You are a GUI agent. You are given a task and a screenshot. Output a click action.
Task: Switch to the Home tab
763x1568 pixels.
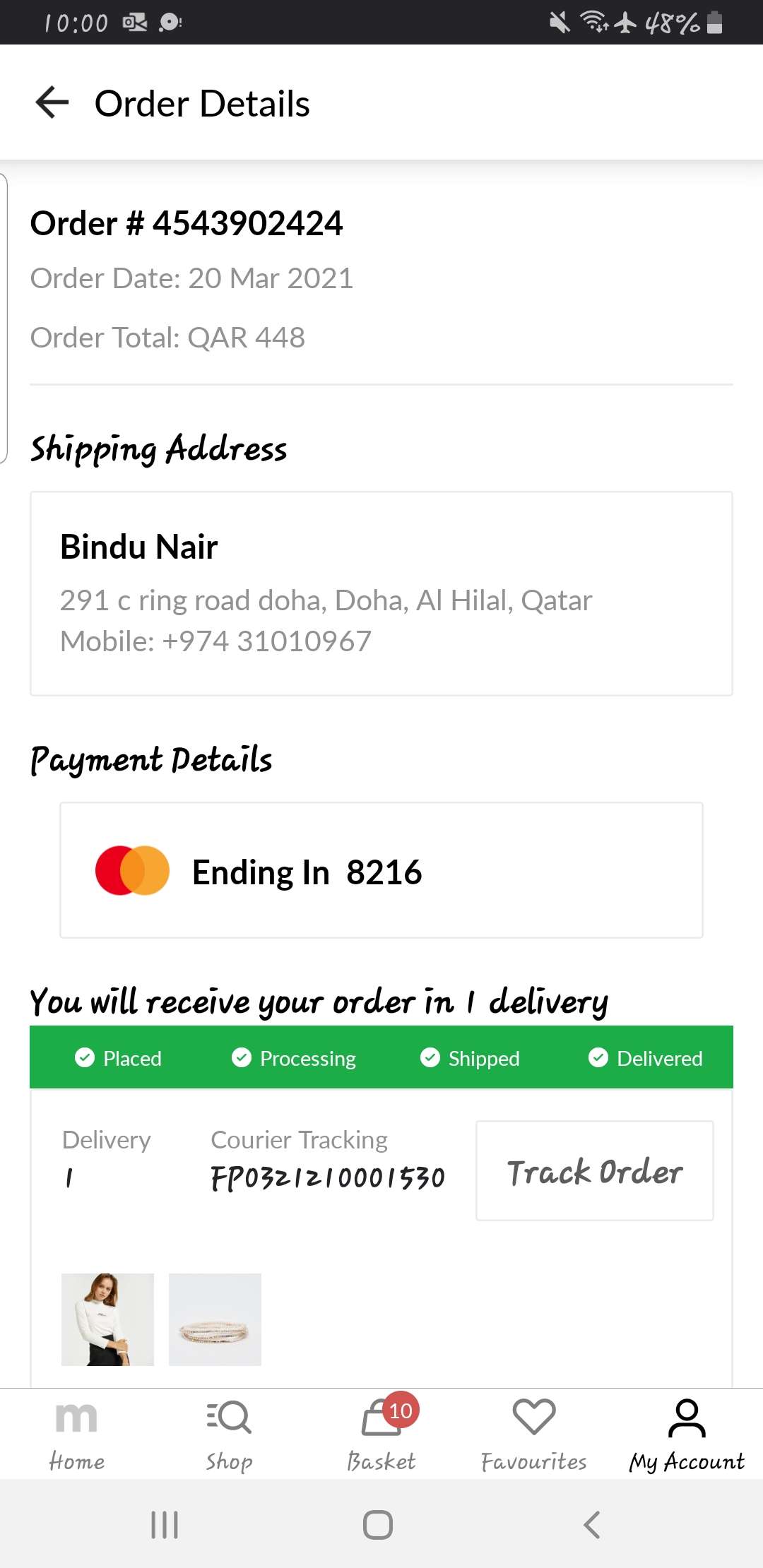76,1434
